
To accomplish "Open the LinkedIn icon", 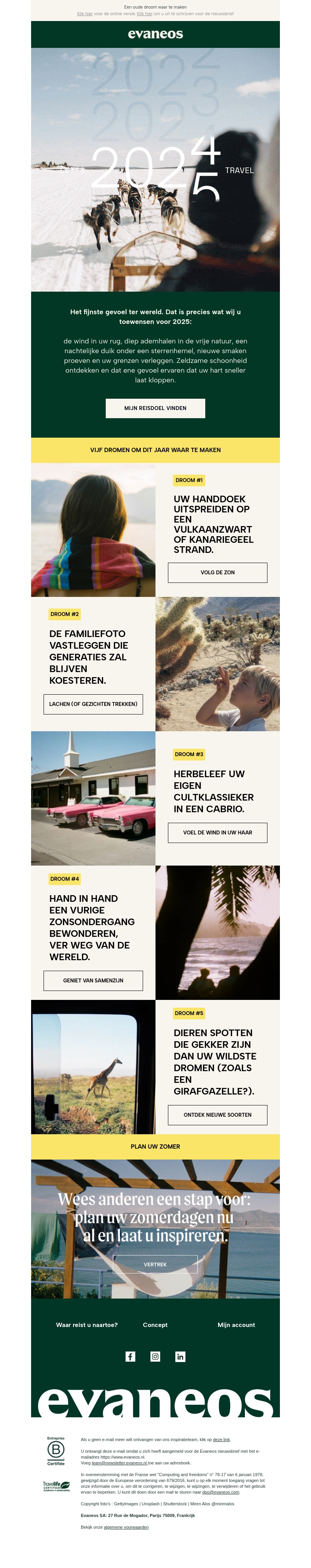I will click(180, 1356).
